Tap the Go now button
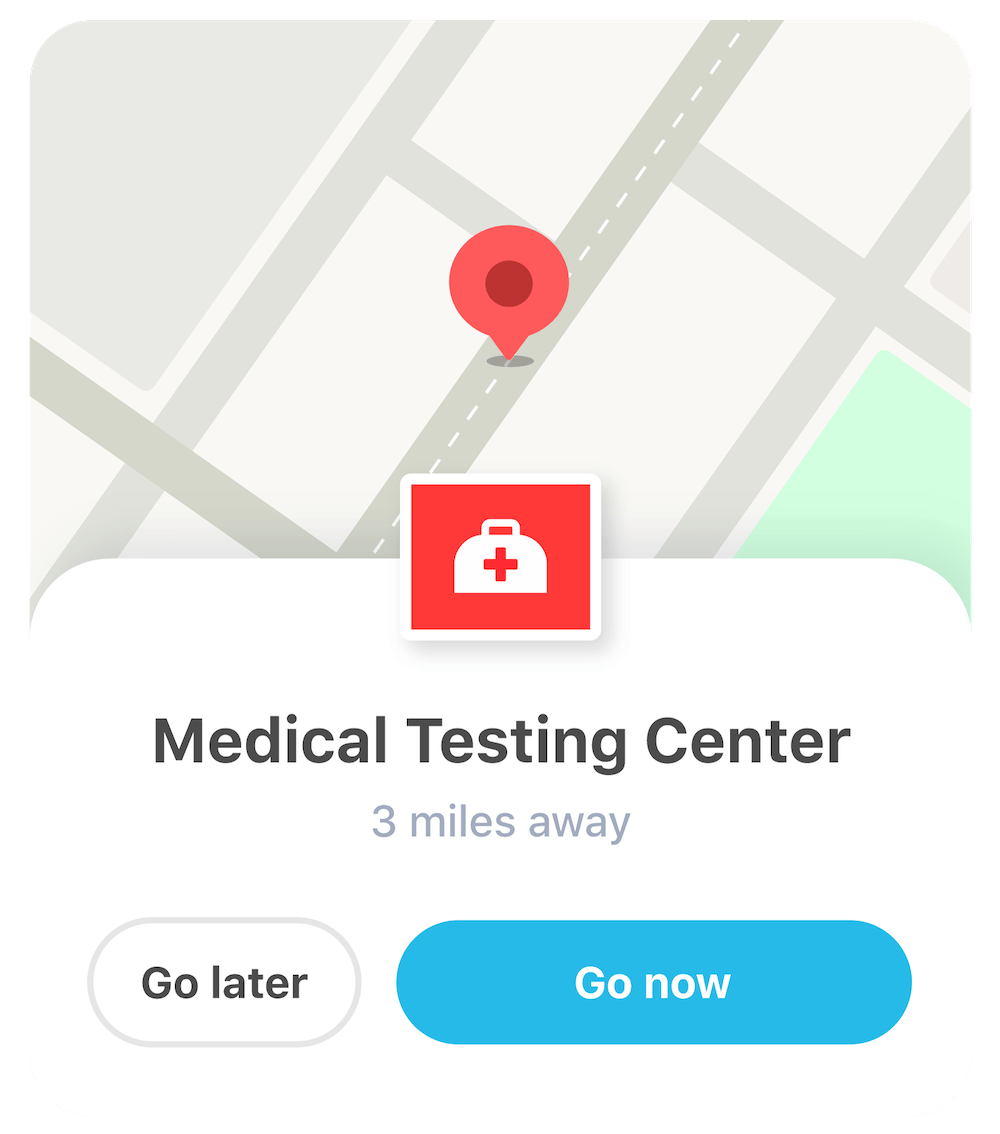1000x1134 pixels. 653,982
